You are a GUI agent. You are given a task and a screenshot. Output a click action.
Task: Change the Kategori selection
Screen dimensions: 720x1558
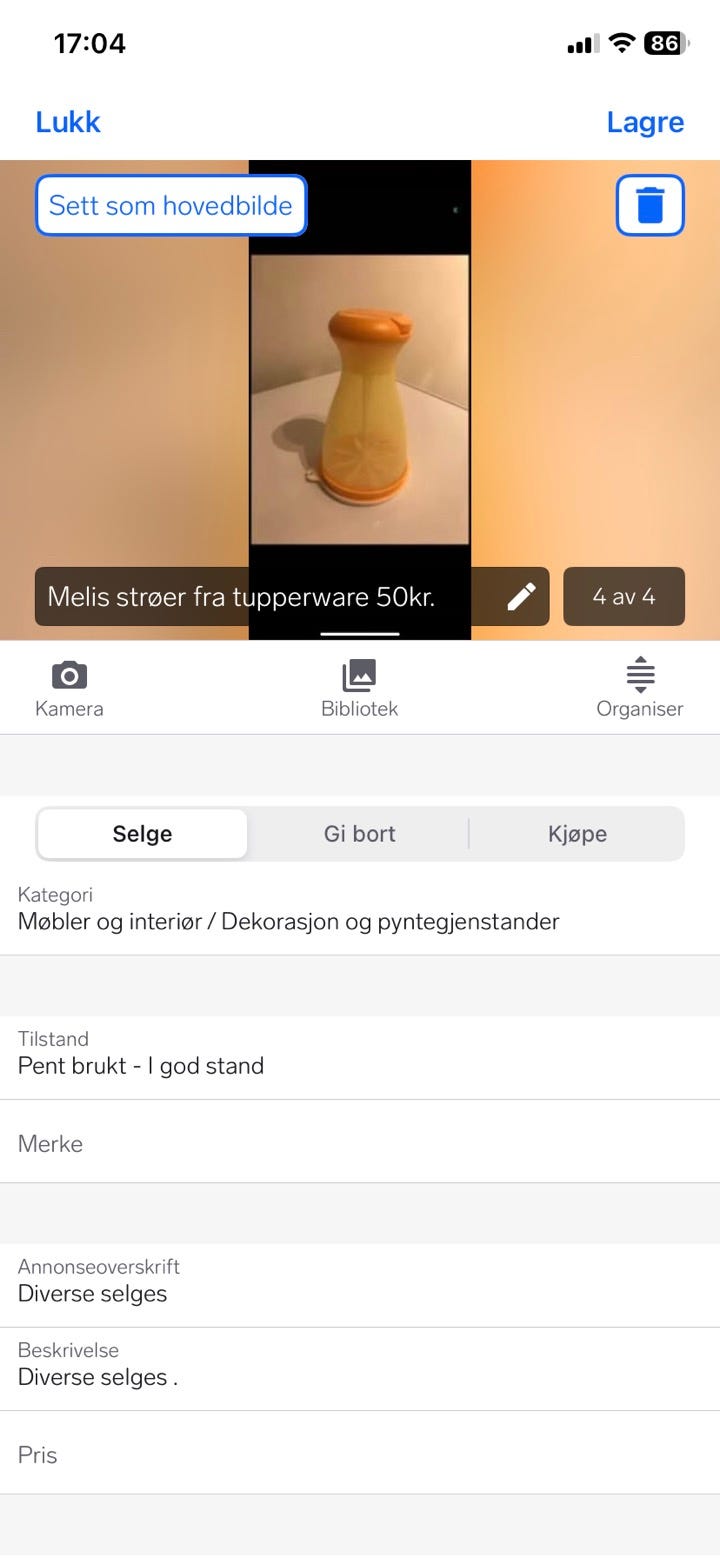pos(360,909)
